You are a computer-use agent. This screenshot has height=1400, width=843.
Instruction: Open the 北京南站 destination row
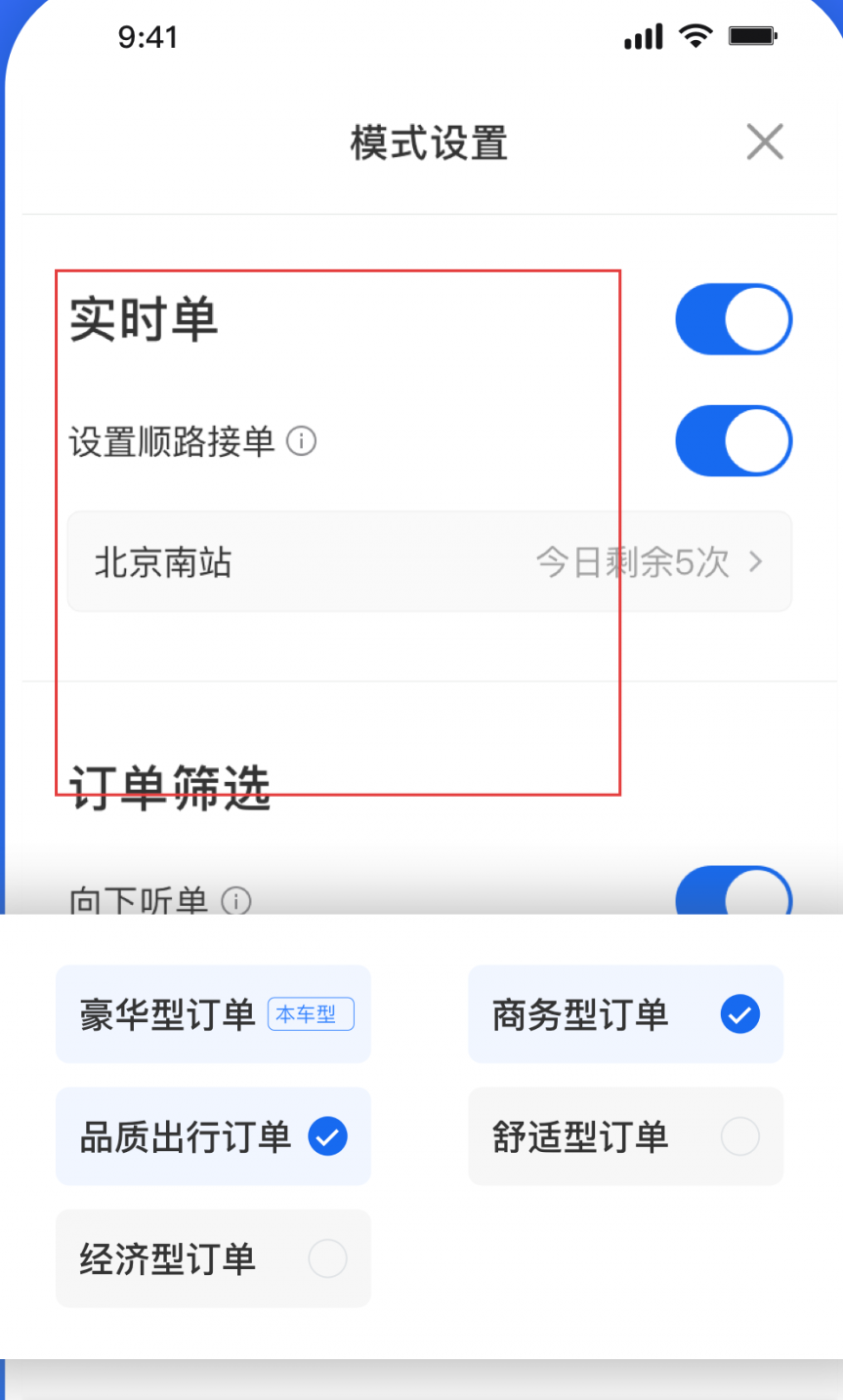(x=429, y=561)
